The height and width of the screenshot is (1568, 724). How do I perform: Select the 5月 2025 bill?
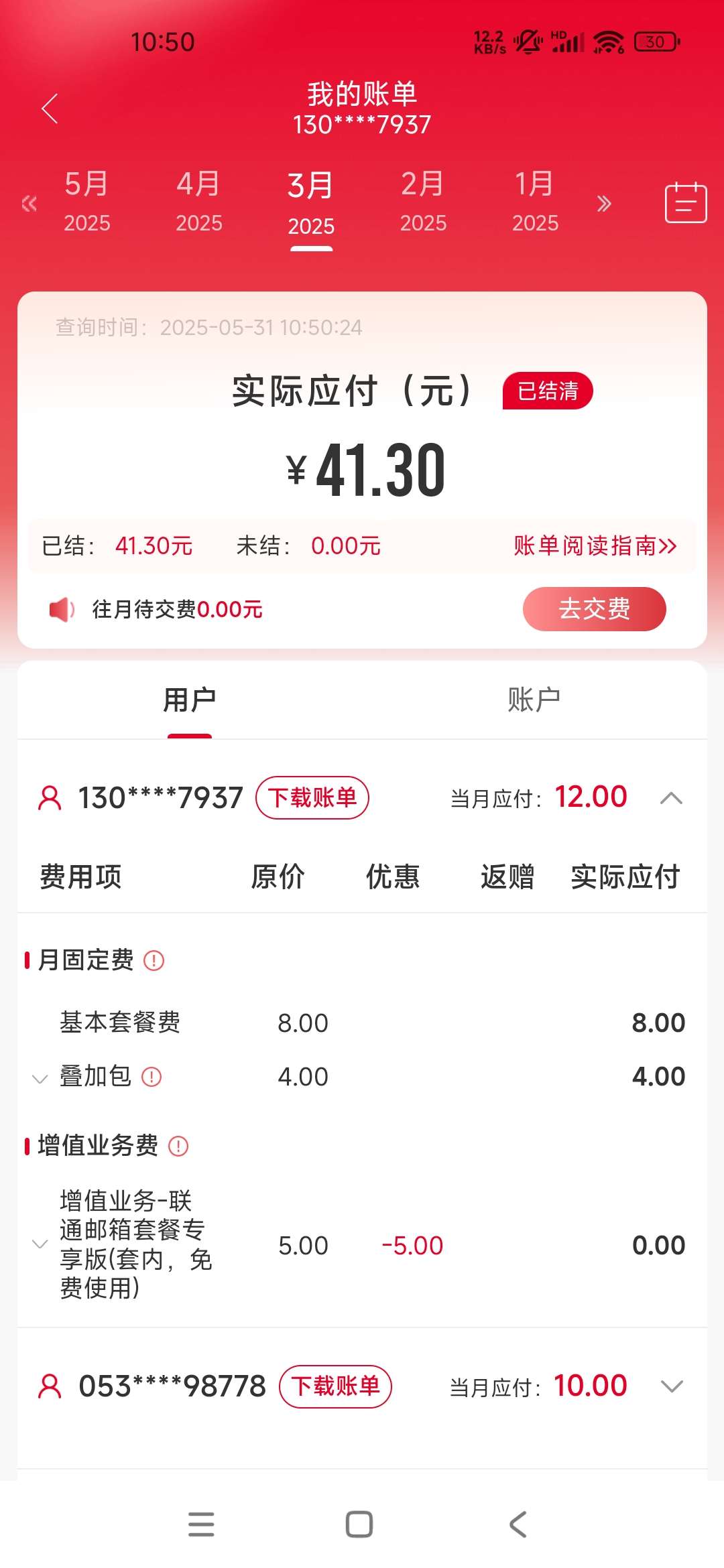point(86,202)
